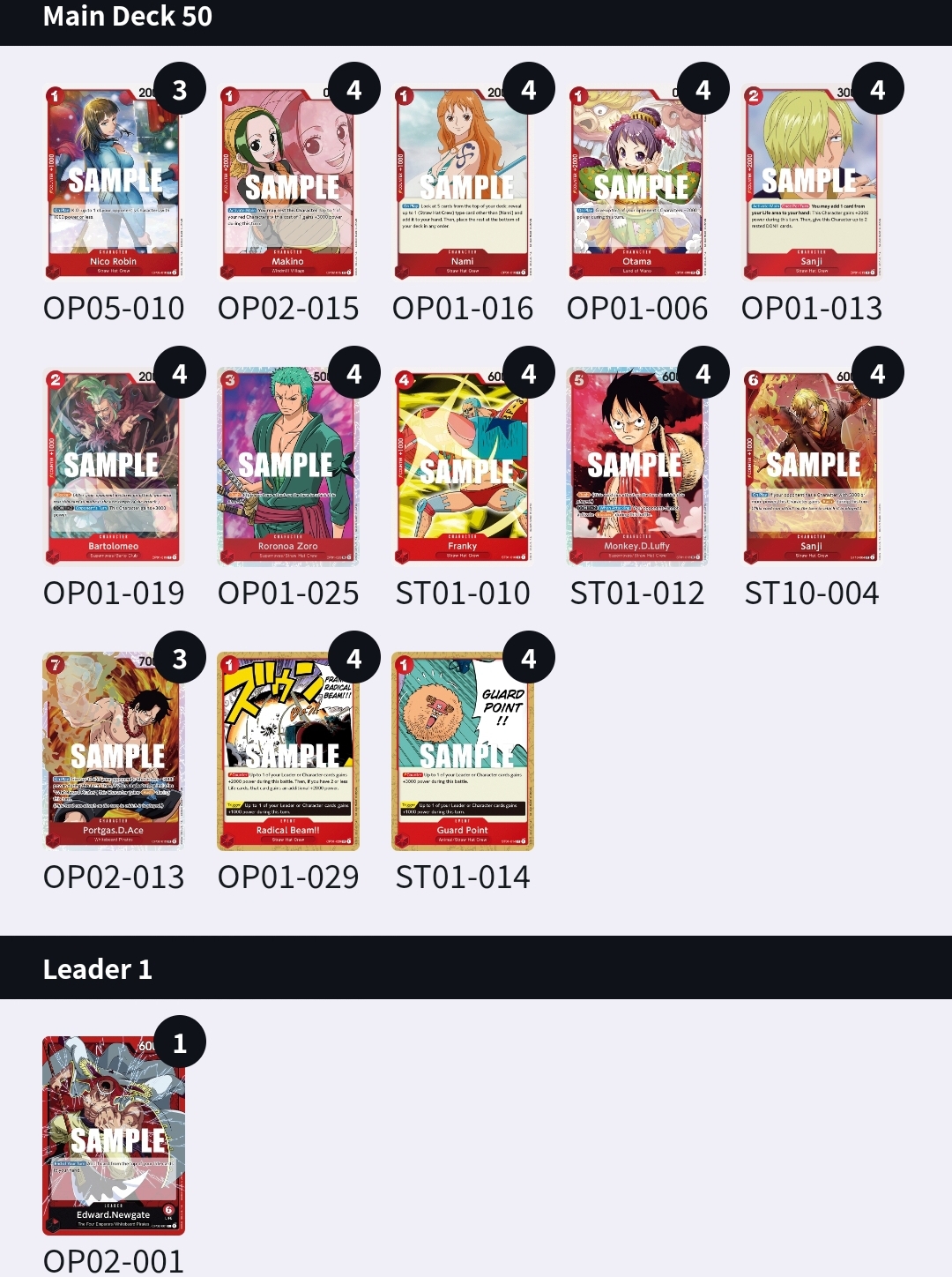Open the Edward.Newgate leader card OP02-001
The width and height of the screenshot is (952, 1277).
[113, 1136]
